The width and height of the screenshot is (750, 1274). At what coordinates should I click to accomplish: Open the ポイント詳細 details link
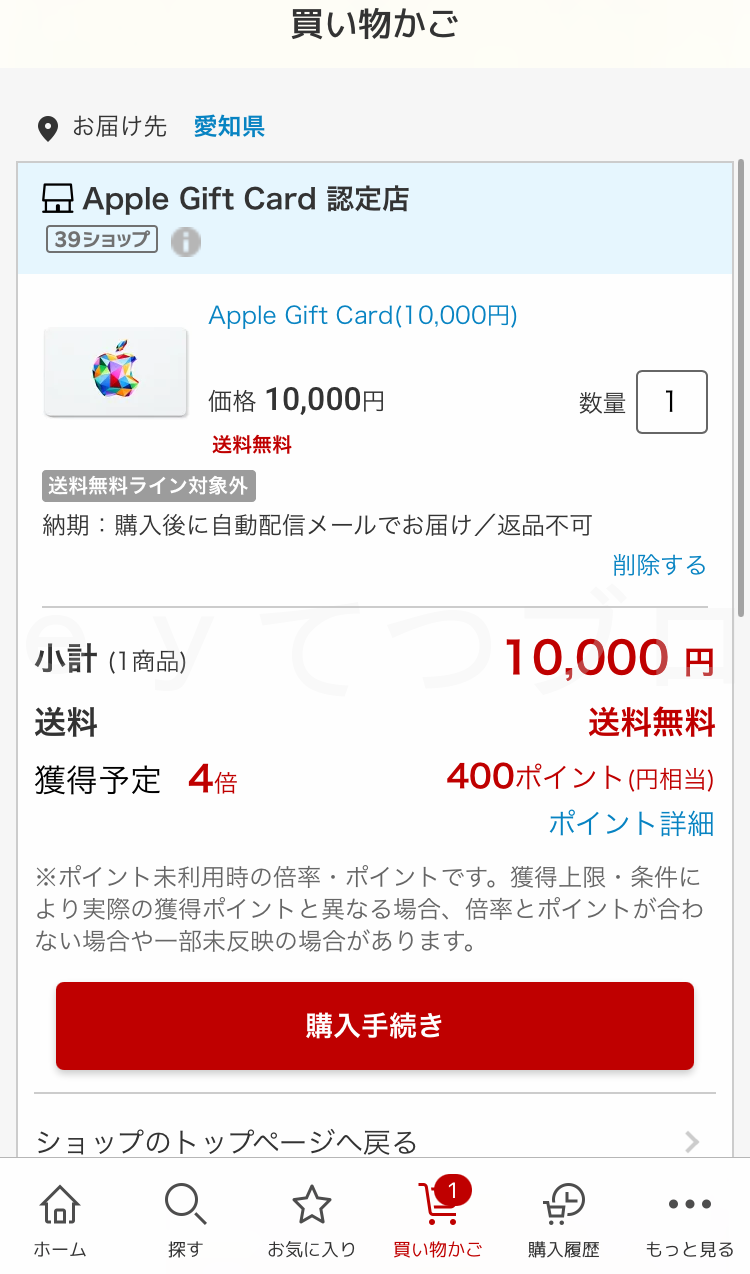coord(631,823)
